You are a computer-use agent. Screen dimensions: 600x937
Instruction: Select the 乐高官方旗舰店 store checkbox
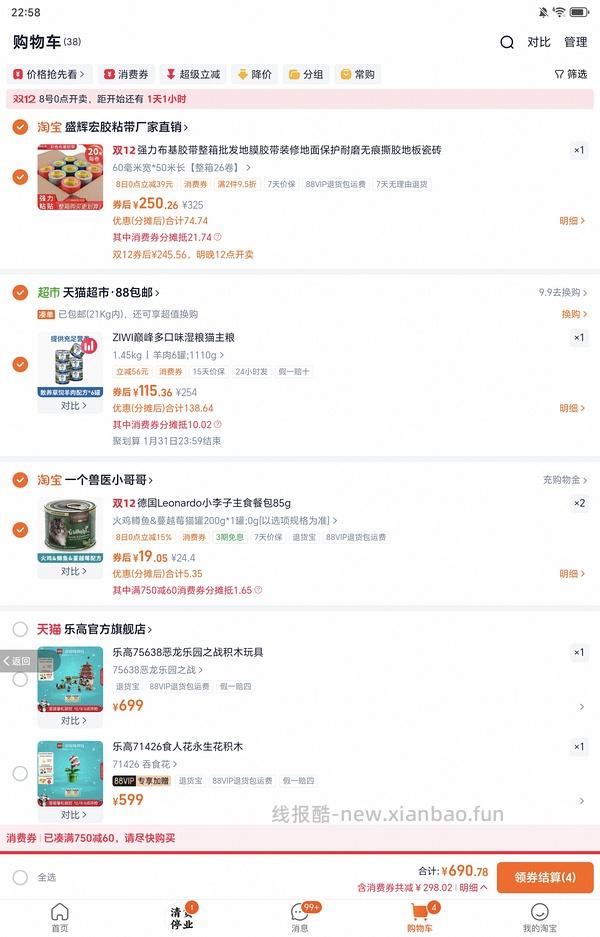click(20, 629)
